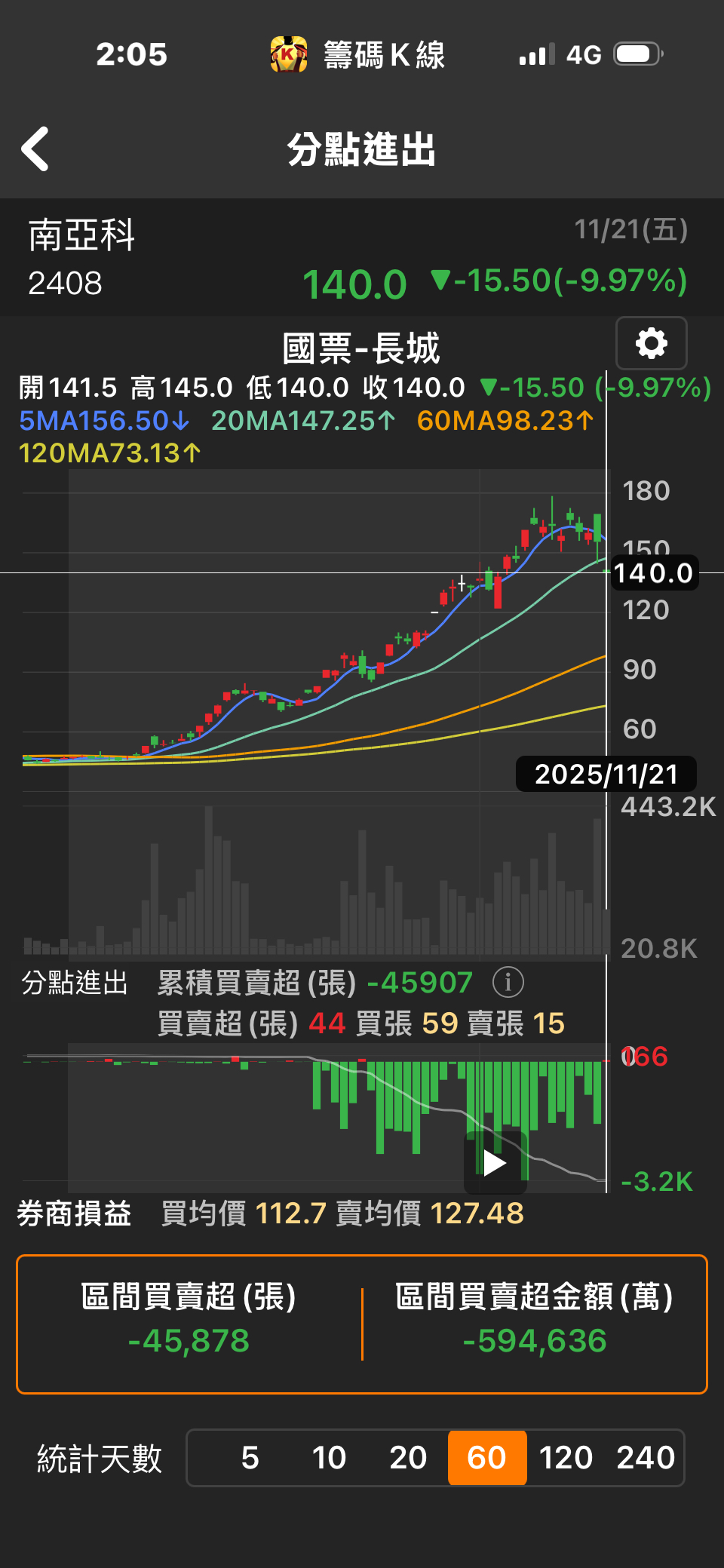This screenshot has height=1568, width=724.
Task: Show info about 累積買賣超
Action: point(508,982)
